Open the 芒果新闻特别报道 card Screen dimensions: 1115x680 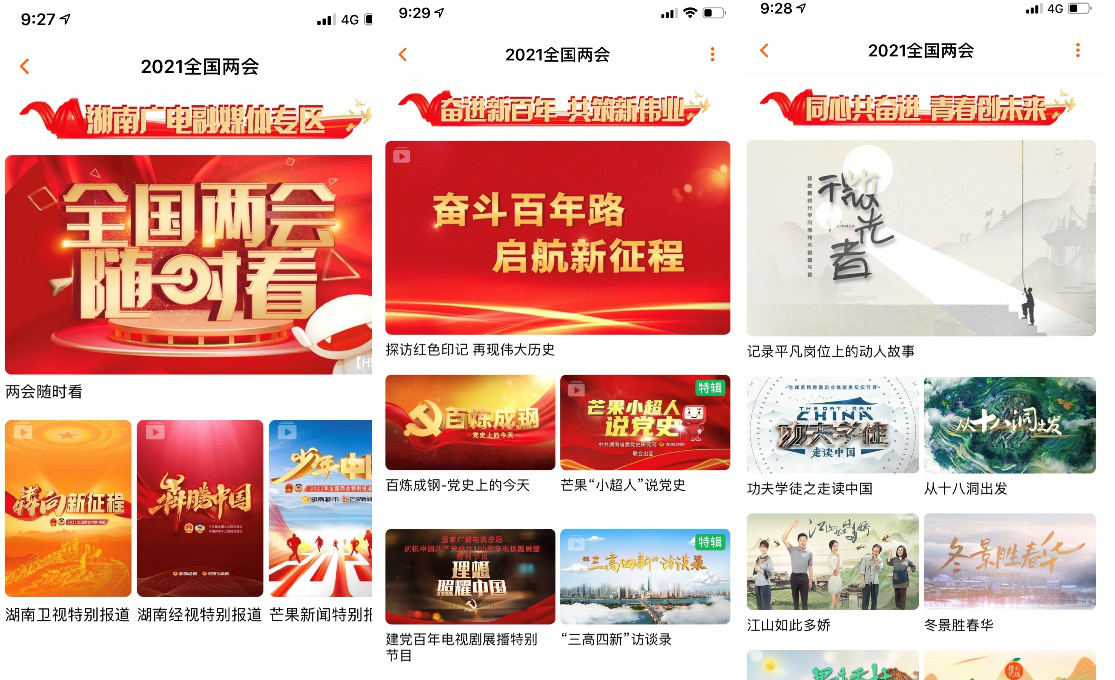tap(320, 508)
